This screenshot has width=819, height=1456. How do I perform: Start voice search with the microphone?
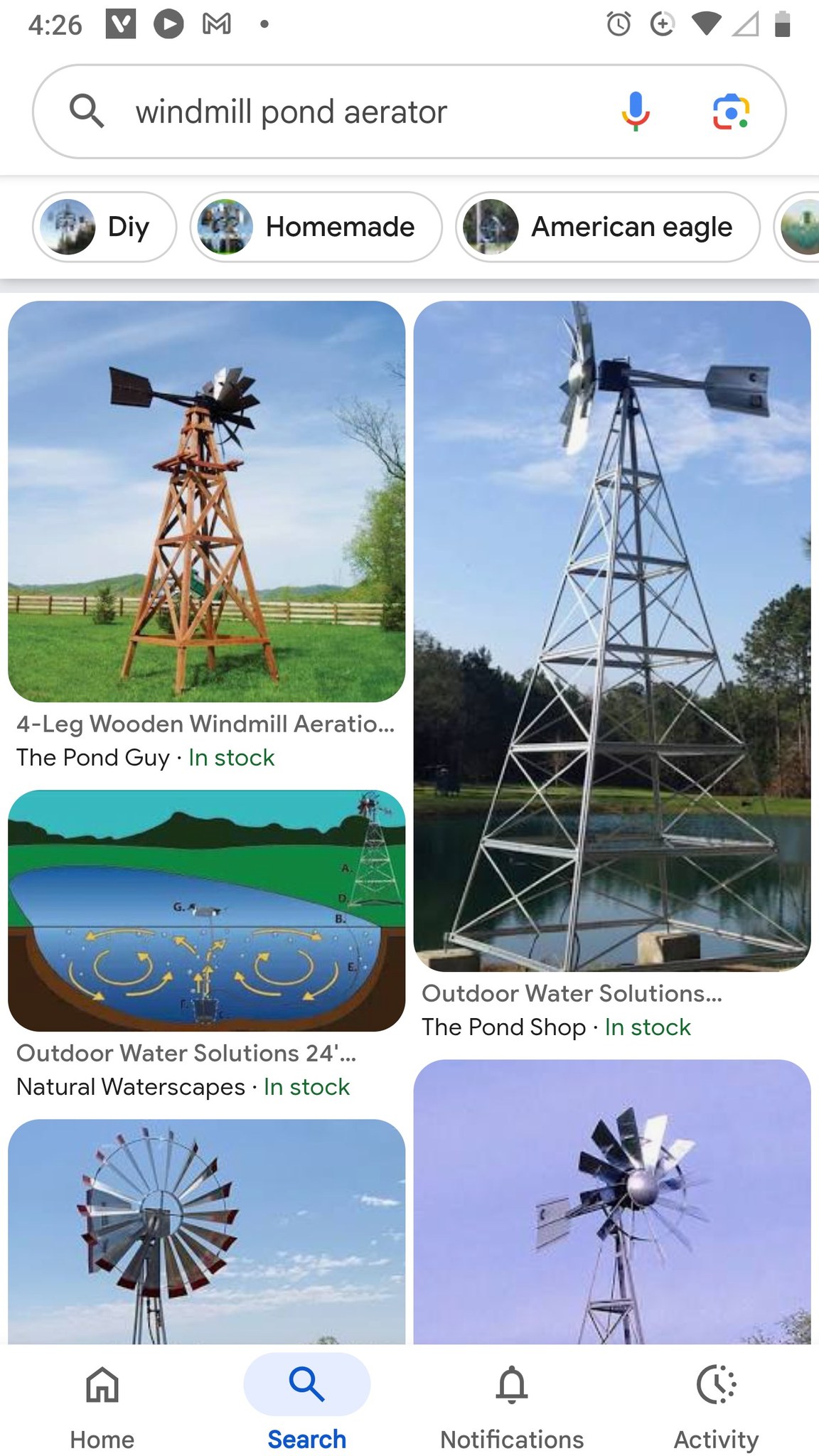[635, 112]
